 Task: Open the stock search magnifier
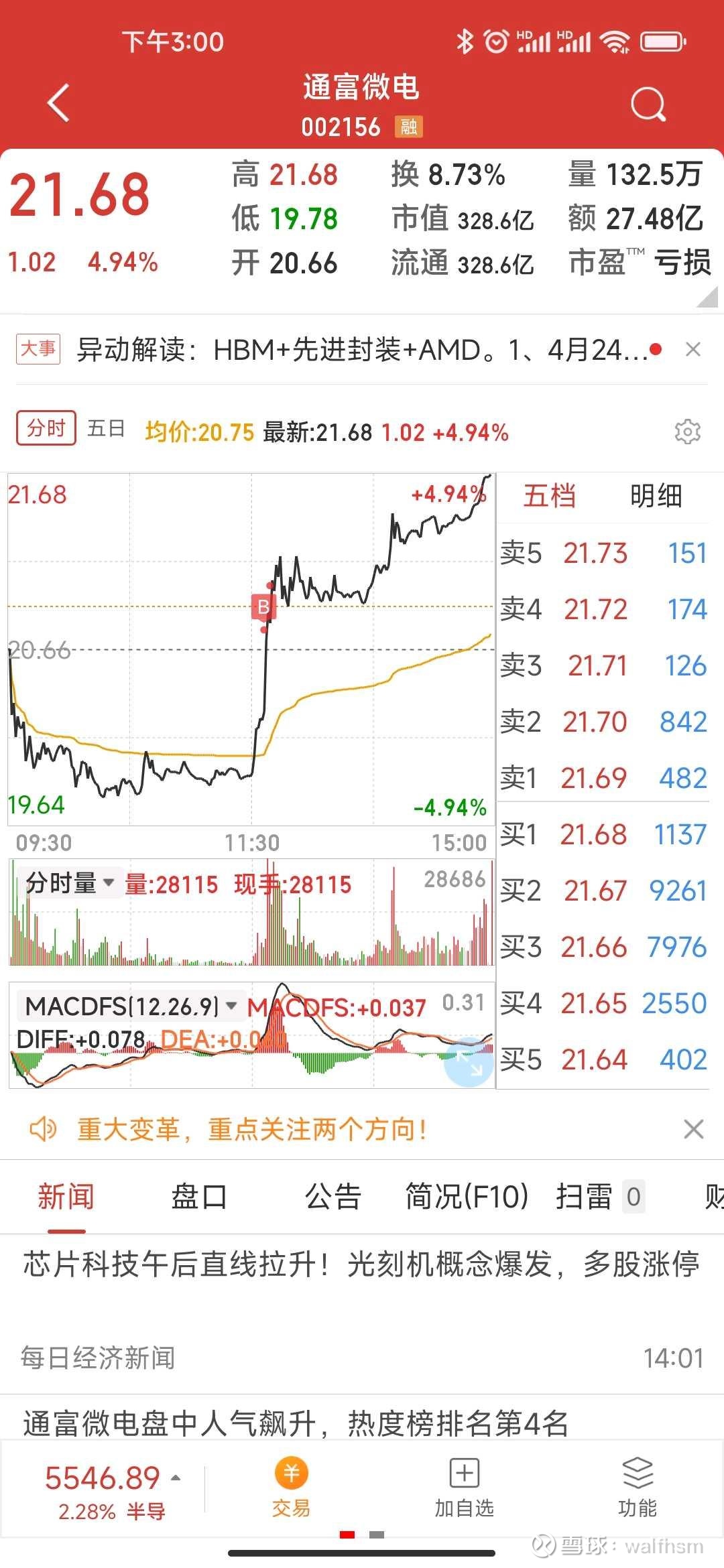tap(648, 104)
